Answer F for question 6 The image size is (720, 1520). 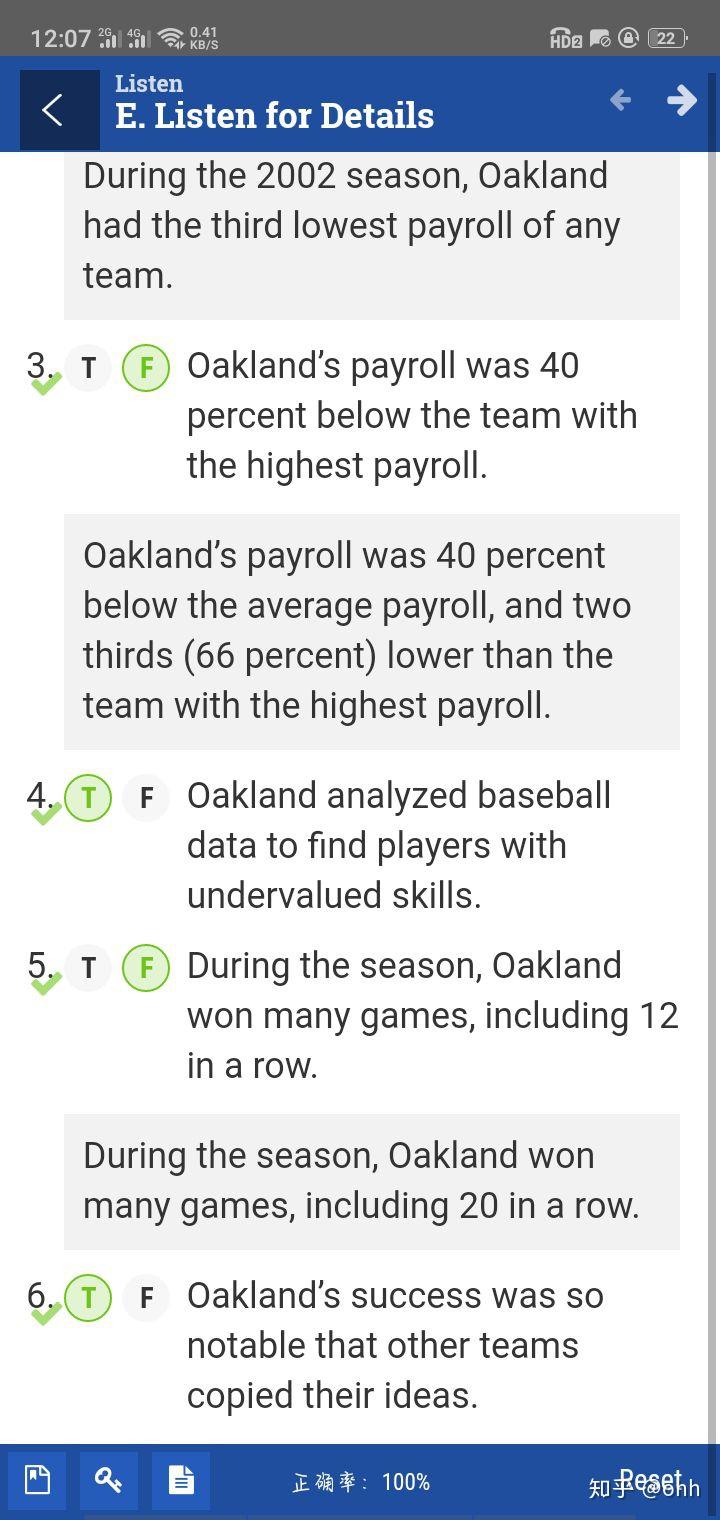pyautogui.click(x=146, y=1297)
